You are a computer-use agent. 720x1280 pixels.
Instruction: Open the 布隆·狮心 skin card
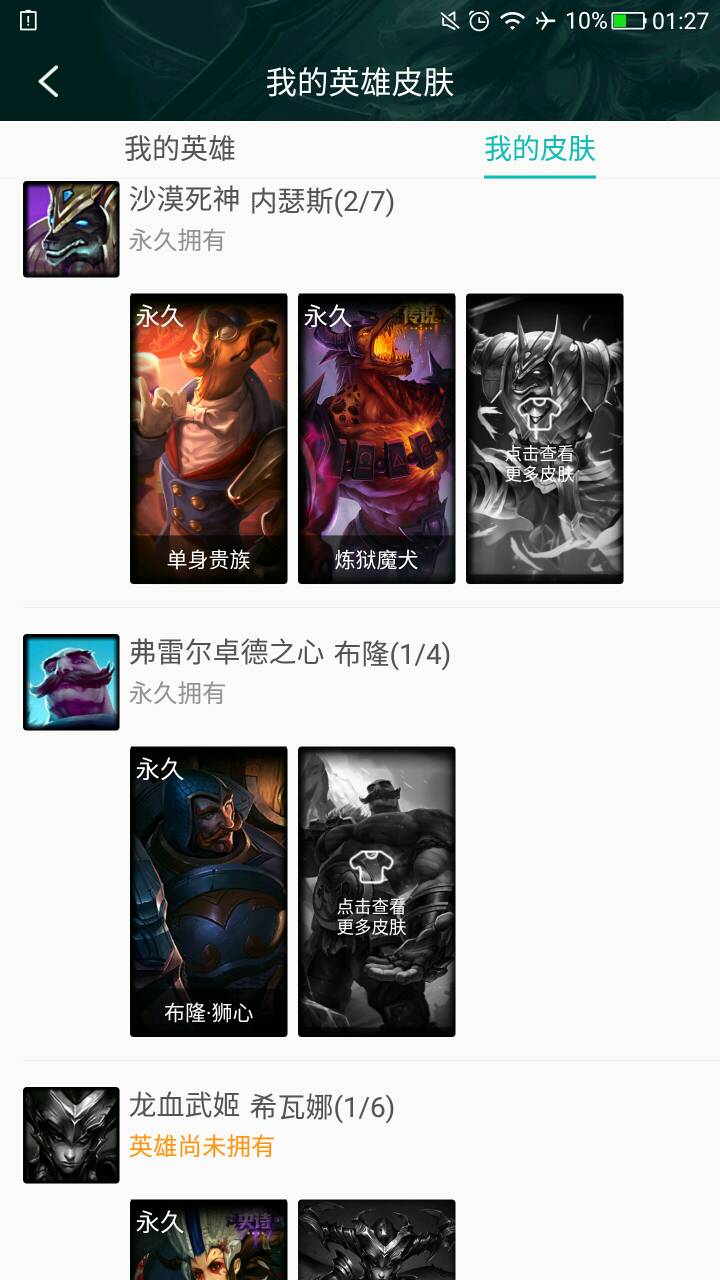click(x=209, y=891)
